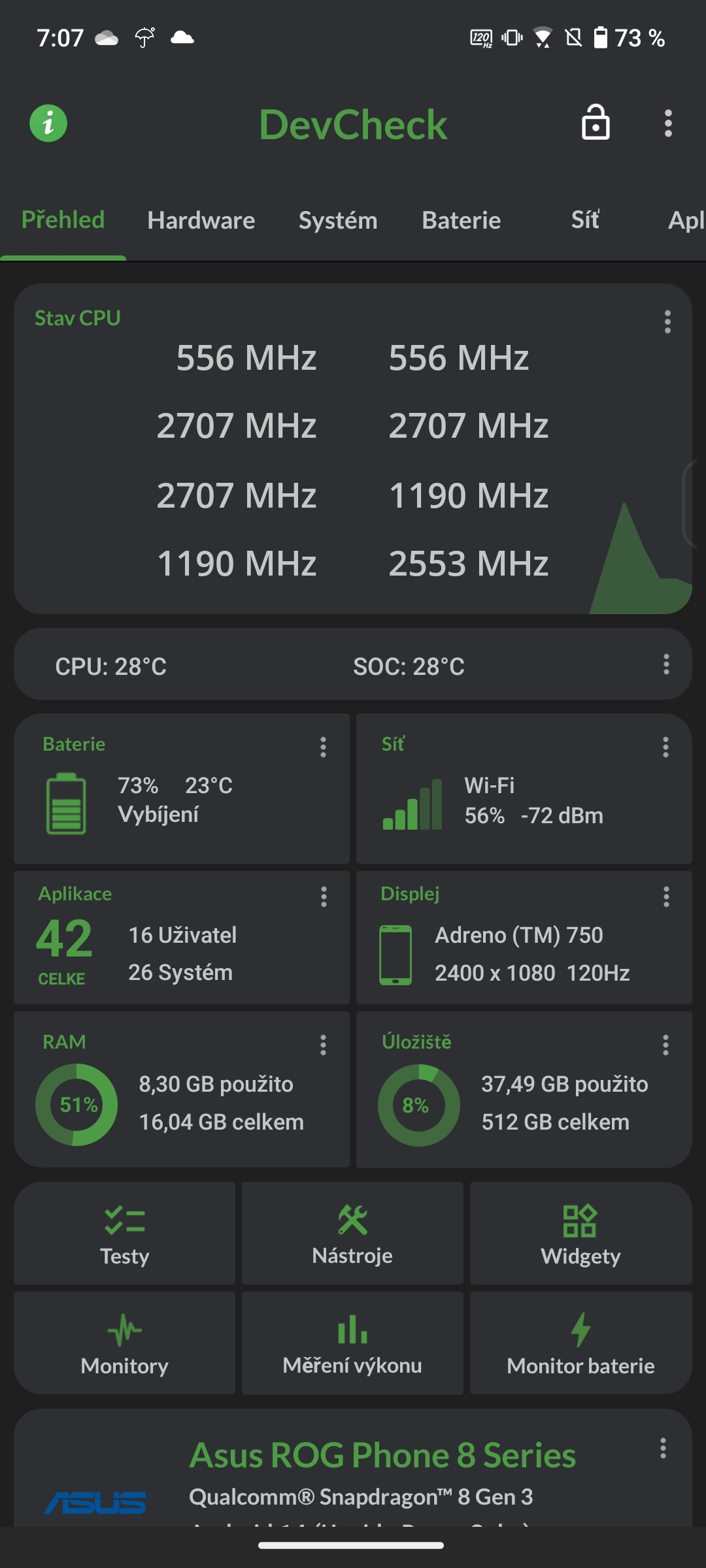The height and width of the screenshot is (1568, 706).
Task: Open the Stav CPU overflow menu
Action: 667,321
